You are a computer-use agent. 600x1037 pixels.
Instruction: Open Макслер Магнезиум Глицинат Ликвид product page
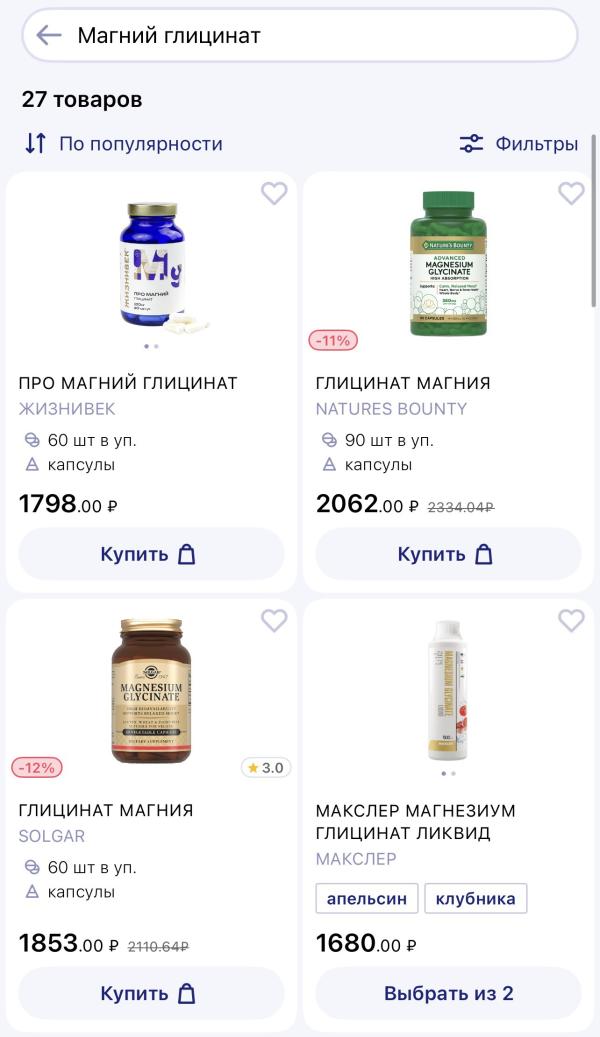pyautogui.click(x=448, y=692)
